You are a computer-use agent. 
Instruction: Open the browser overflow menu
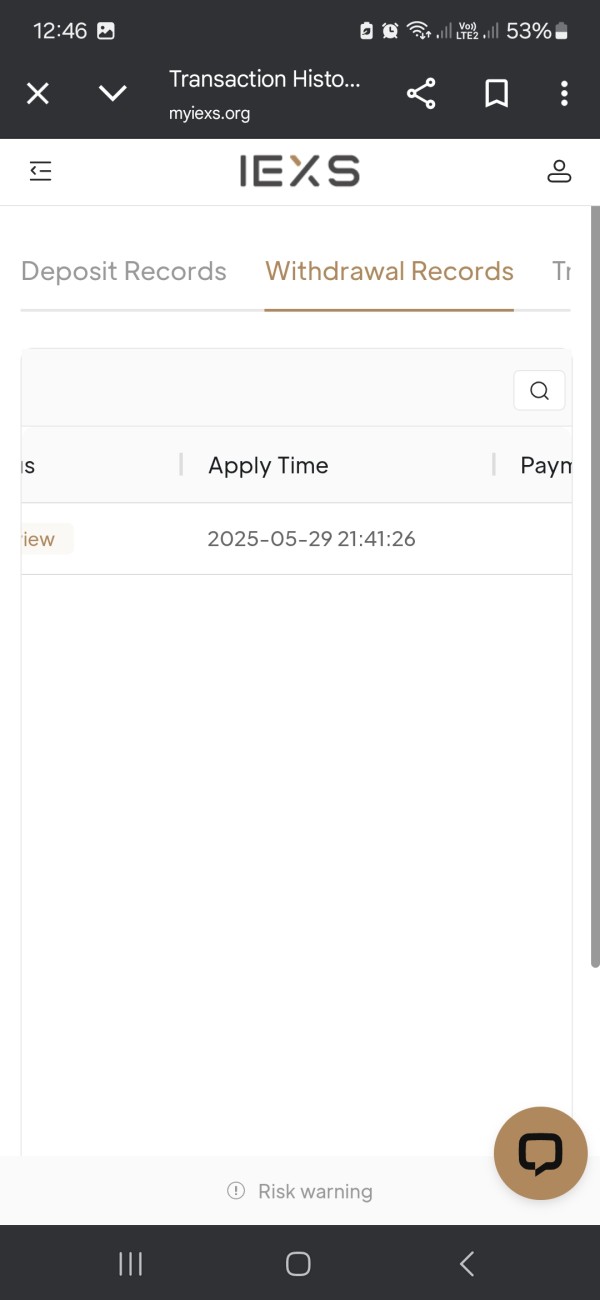tap(564, 94)
